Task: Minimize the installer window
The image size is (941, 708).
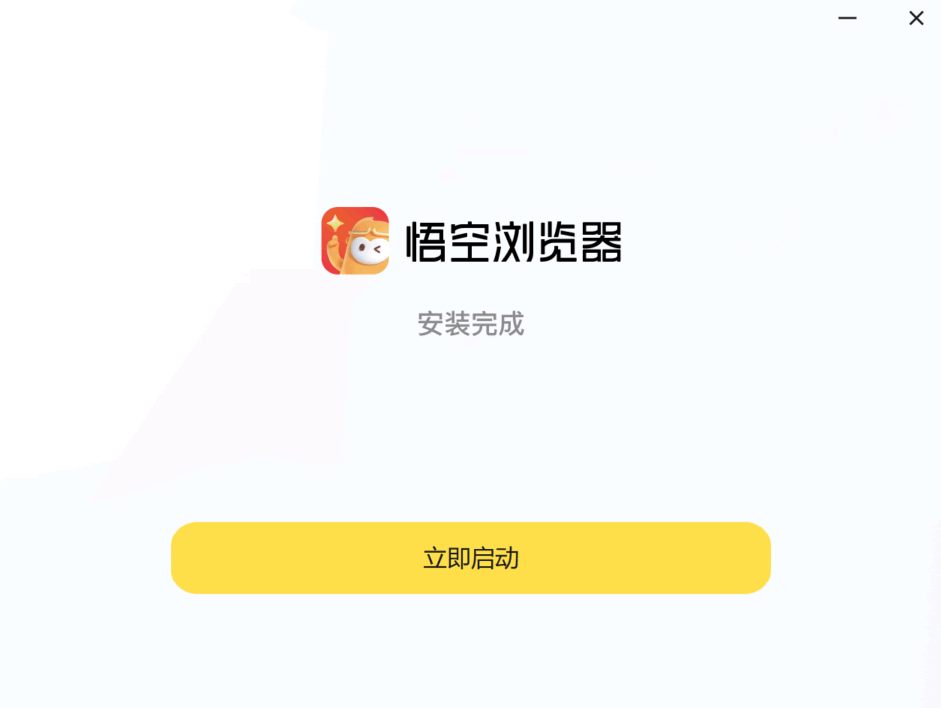Action: [847, 18]
